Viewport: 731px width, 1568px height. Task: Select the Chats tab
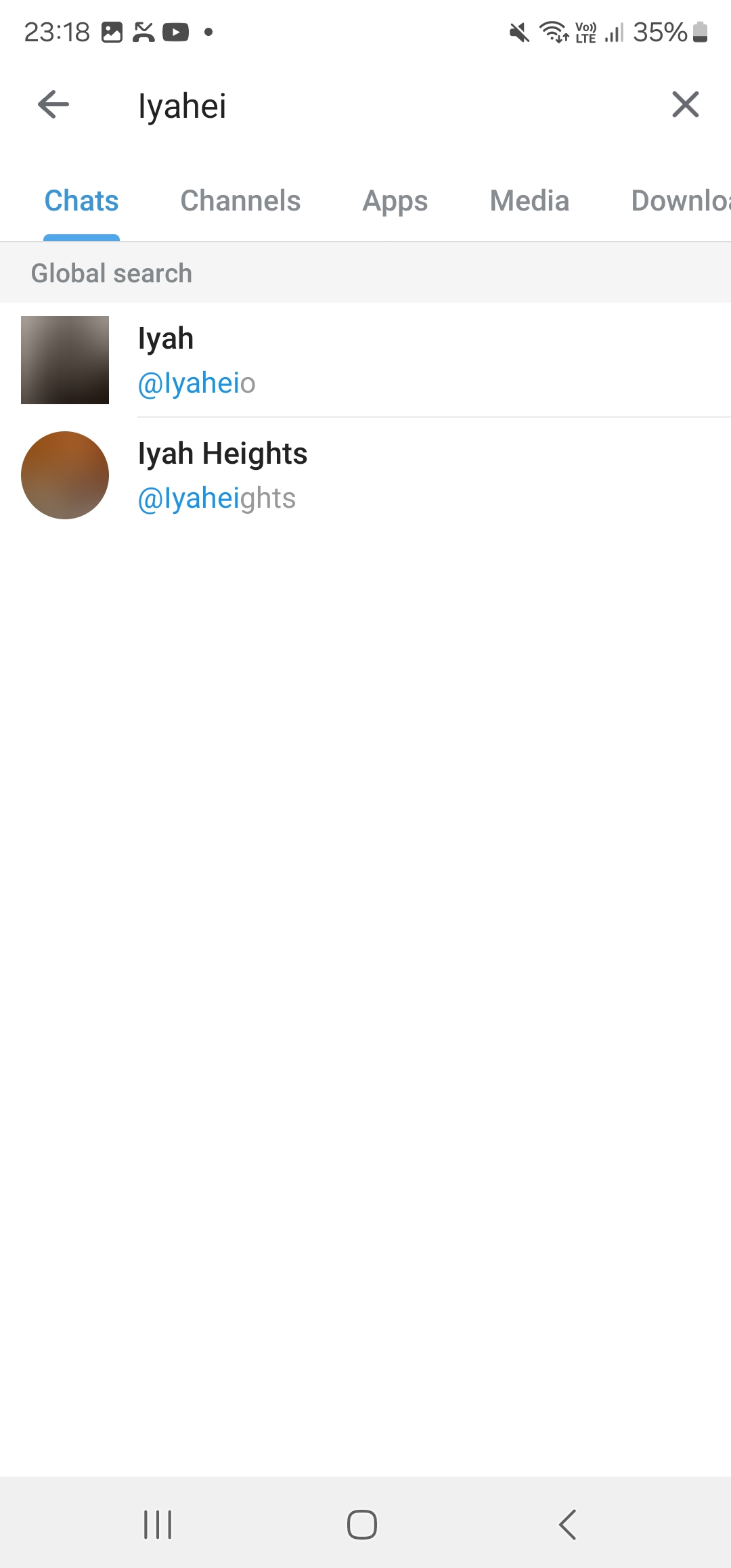pyautogui.click(x=81, y=201)
